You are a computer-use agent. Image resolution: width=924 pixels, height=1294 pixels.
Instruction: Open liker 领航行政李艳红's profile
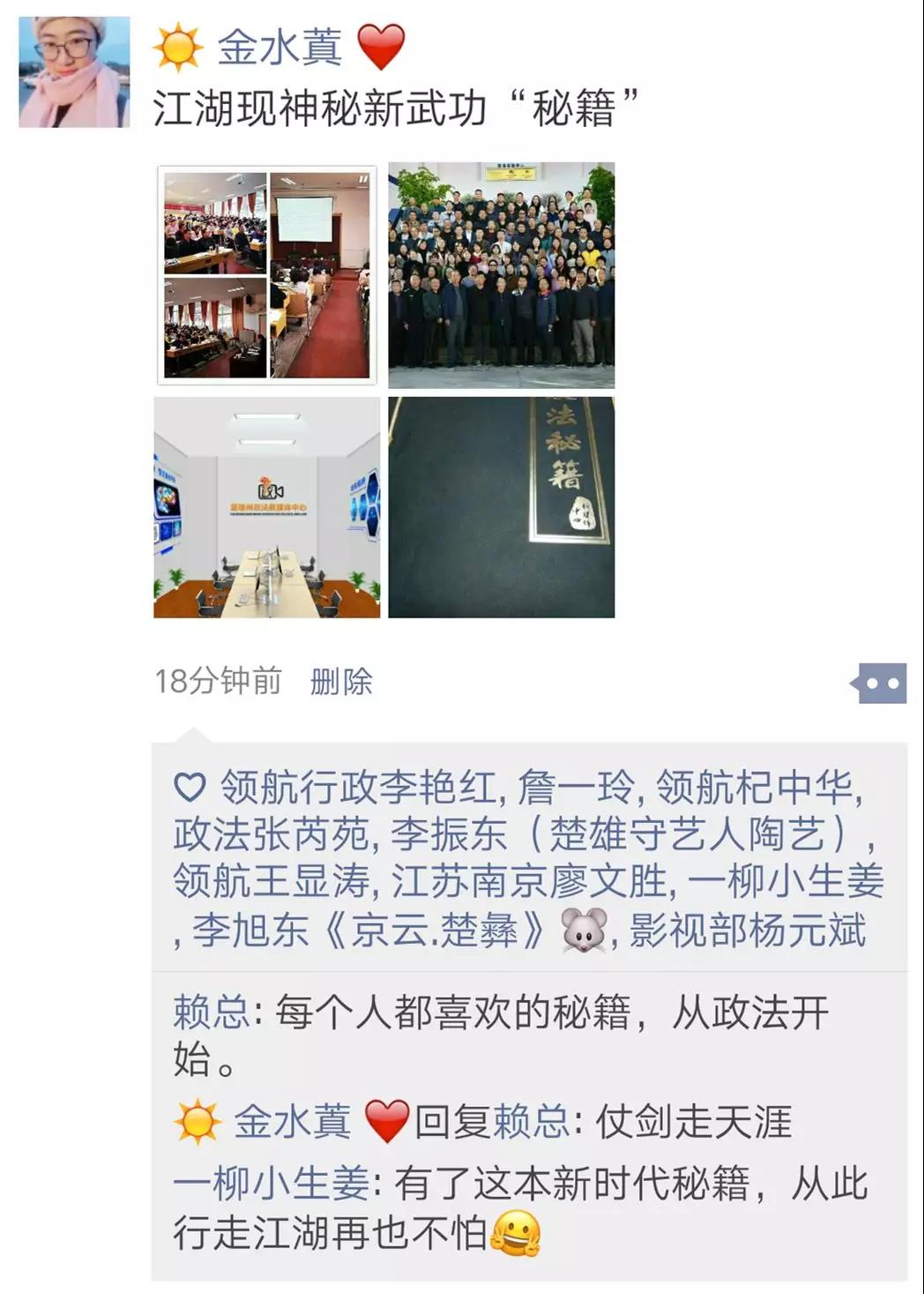coord(358,788)
